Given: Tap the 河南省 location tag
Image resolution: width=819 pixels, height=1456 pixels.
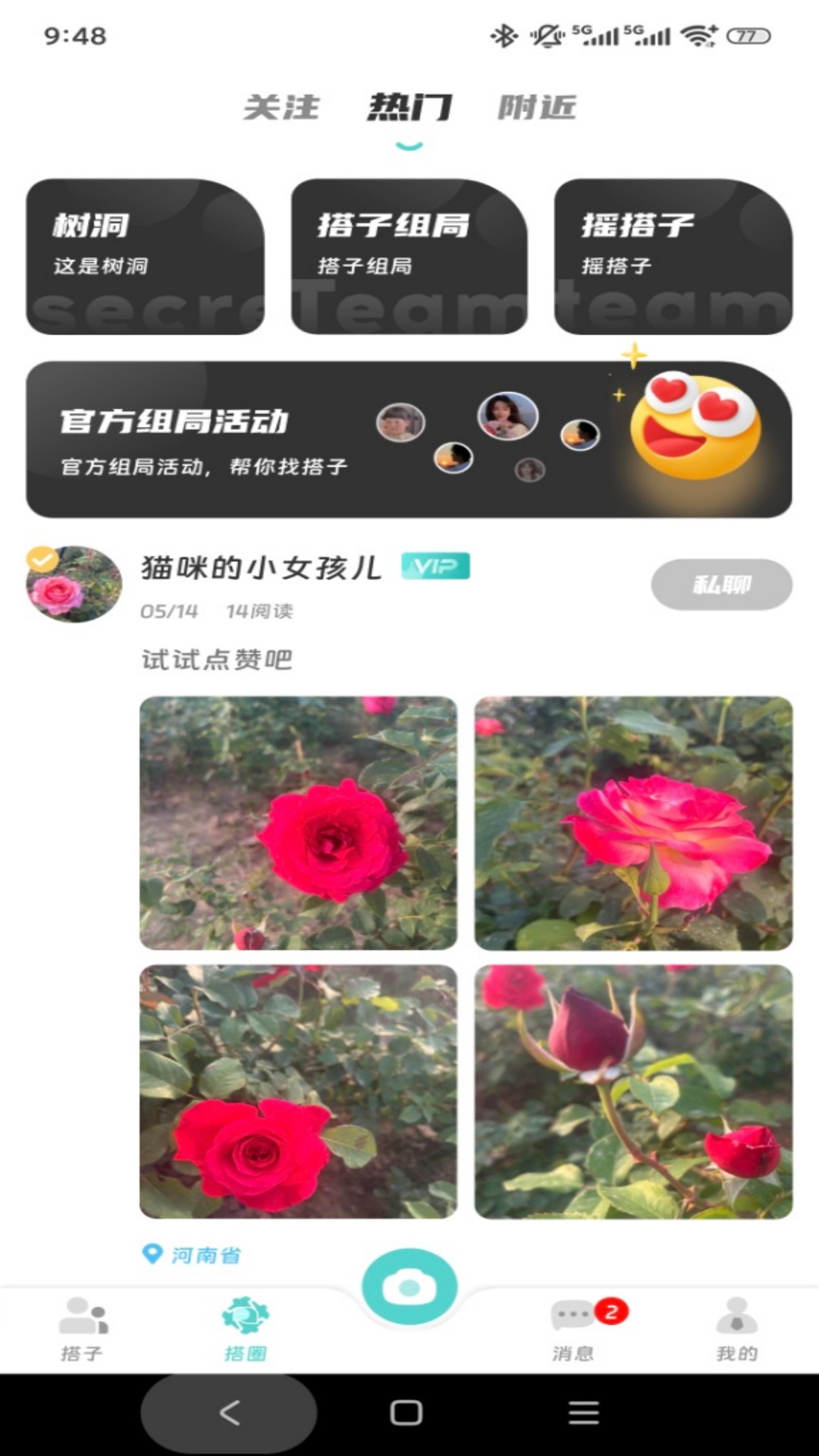Looking at the screenshot, I should point(193,1255).
